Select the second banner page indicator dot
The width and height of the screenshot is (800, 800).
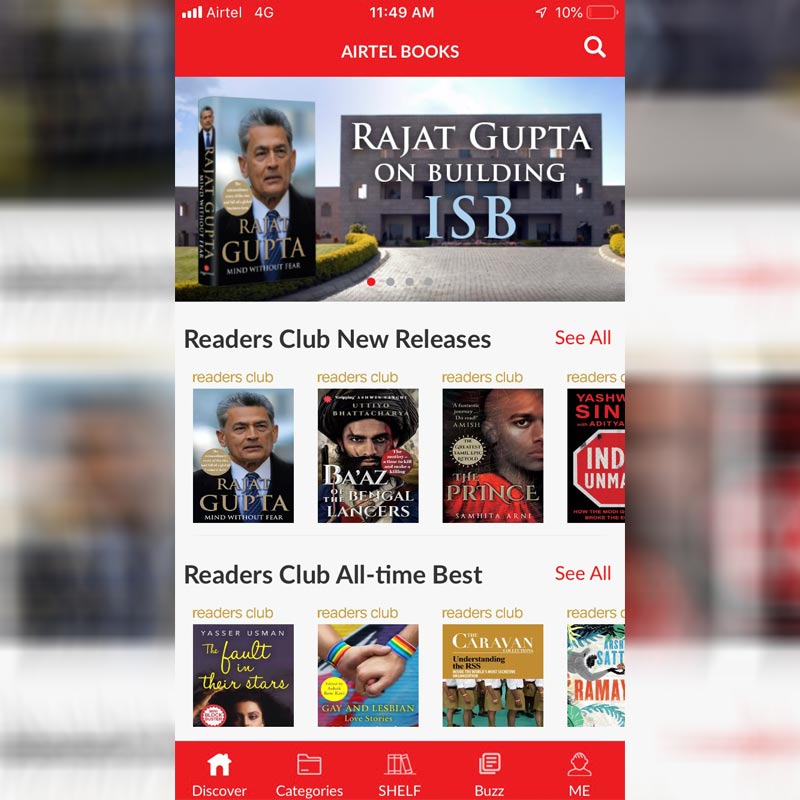click(390, 282)
